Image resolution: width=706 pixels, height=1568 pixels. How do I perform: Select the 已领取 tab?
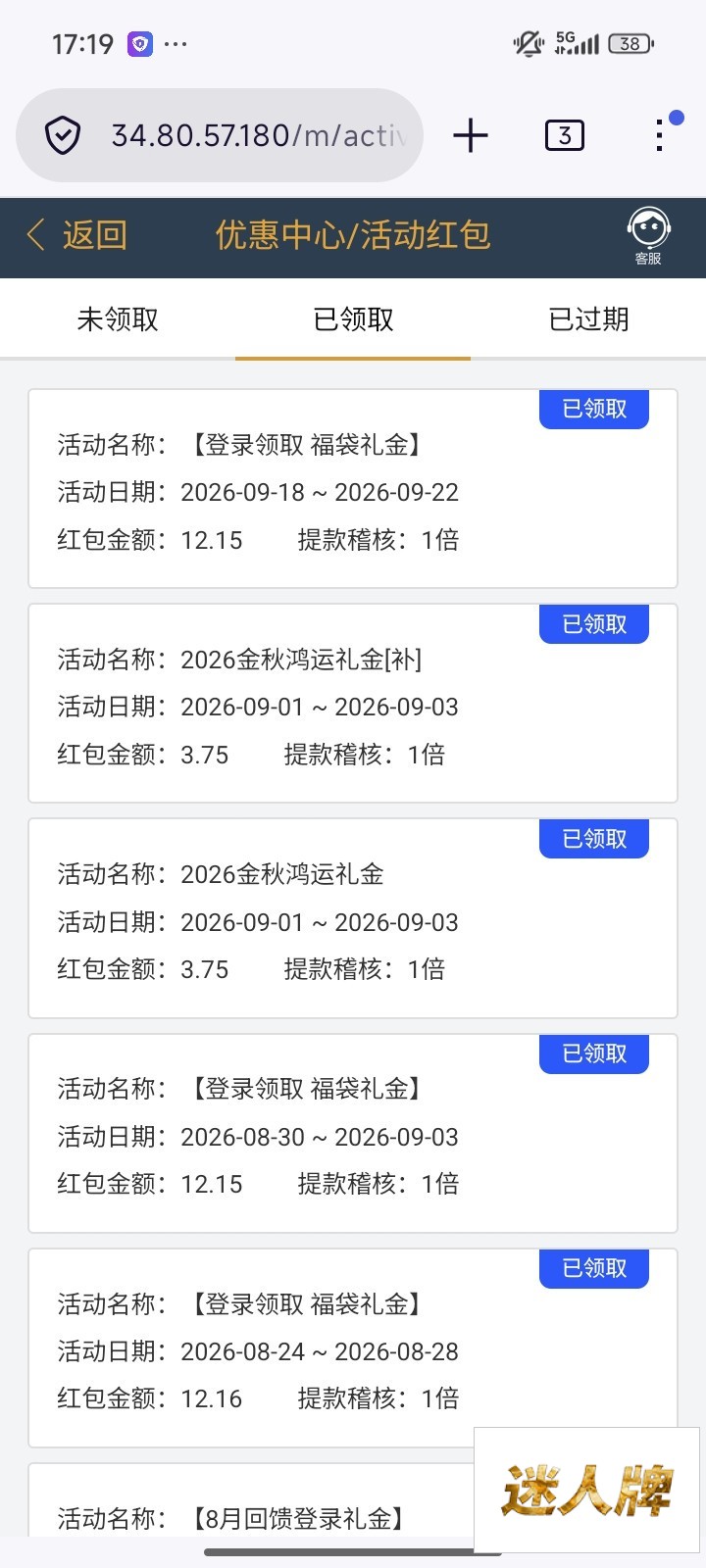click(x=353, y=319)
